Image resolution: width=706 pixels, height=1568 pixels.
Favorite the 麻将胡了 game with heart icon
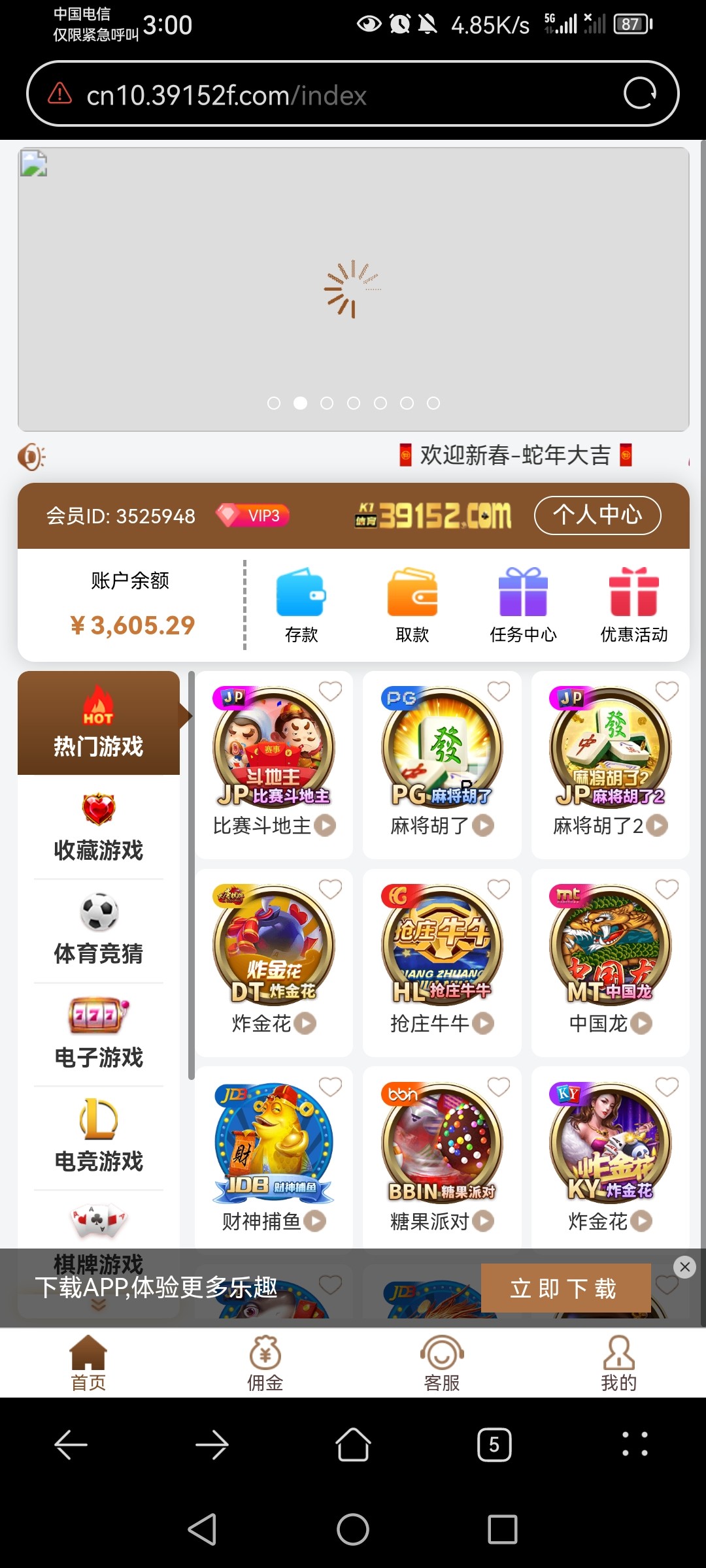[x=499, y=691]
